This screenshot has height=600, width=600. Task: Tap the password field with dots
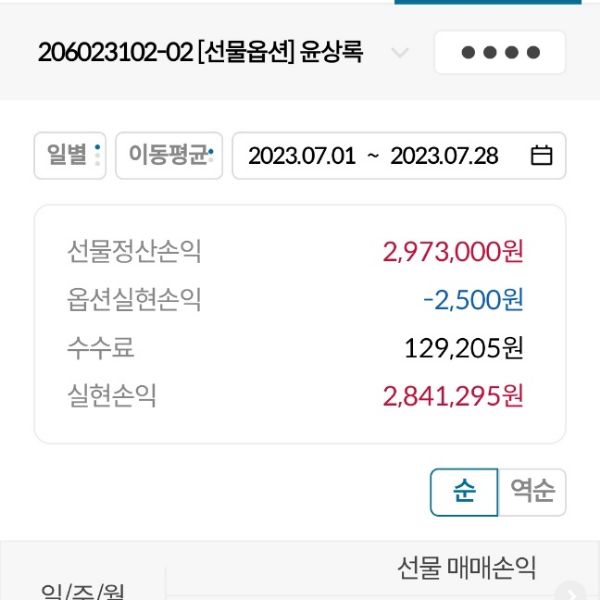[500, 53]
